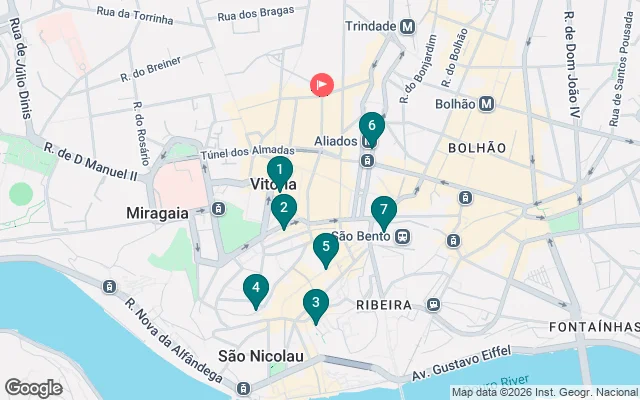This screenshot has height=400, width=640.
Task: Tap the red flag marker
Action: 321,85
